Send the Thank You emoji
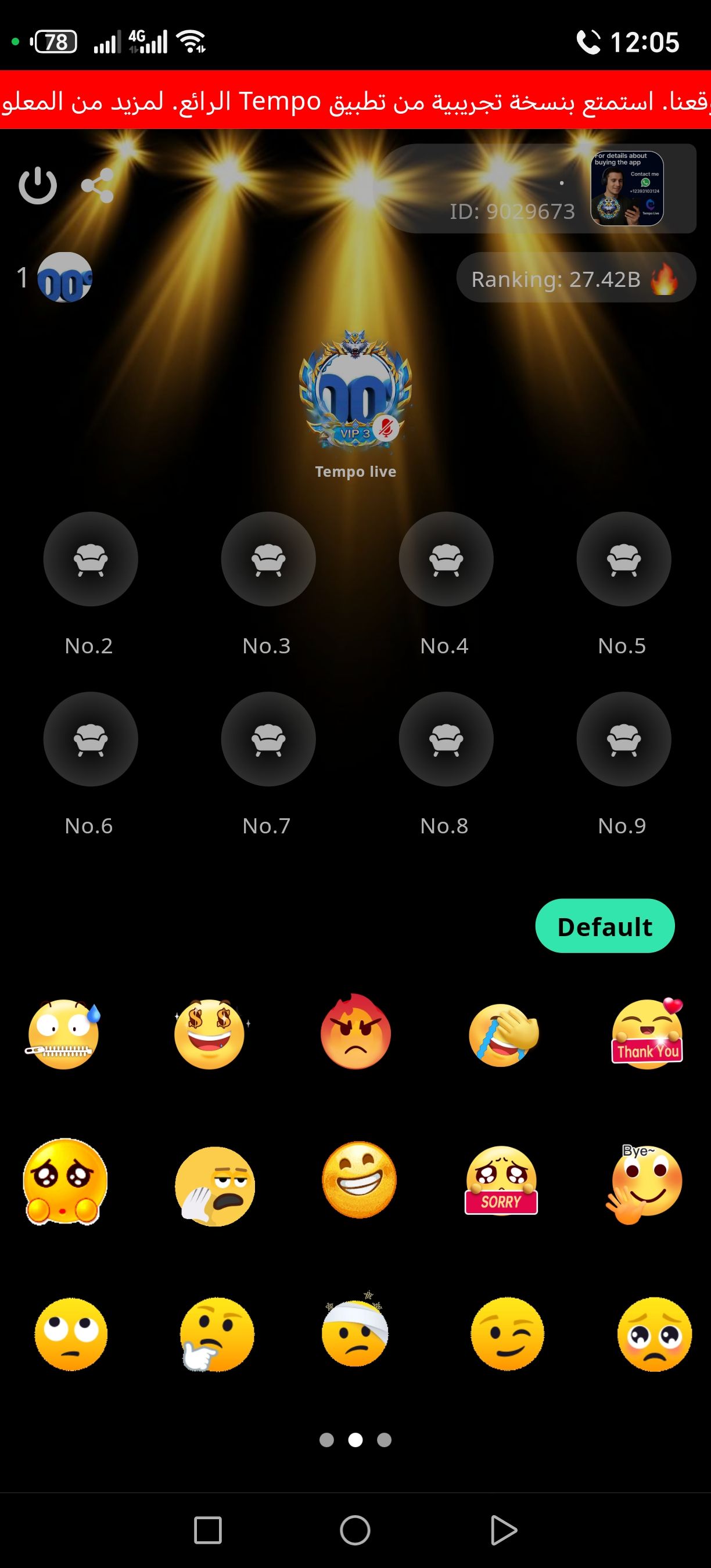Screen dimensions: 711x1568 point(647,1033)
